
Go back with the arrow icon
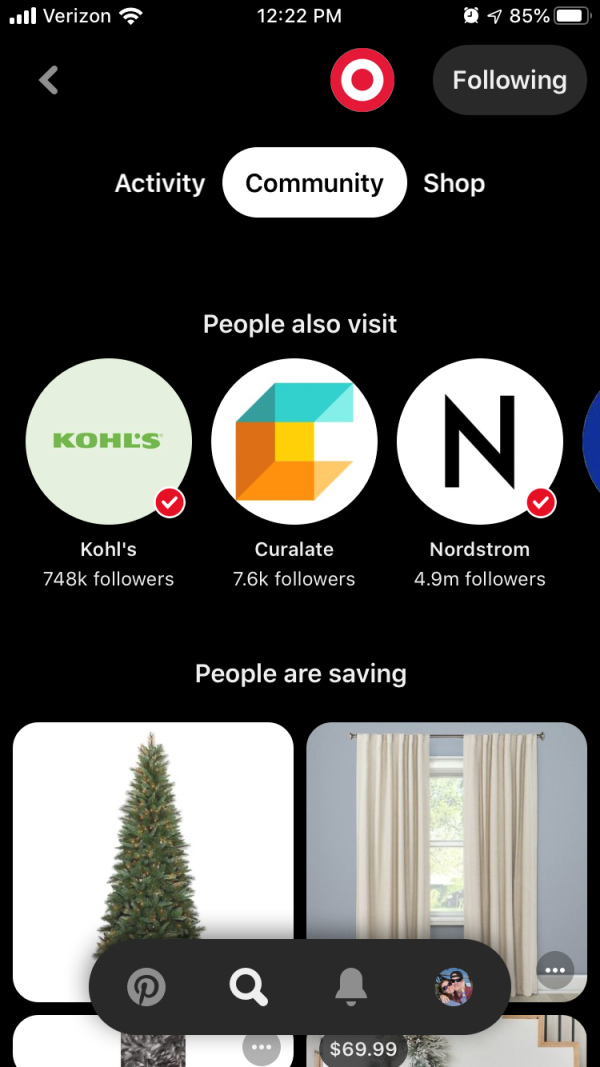click(x=48, y=80)
